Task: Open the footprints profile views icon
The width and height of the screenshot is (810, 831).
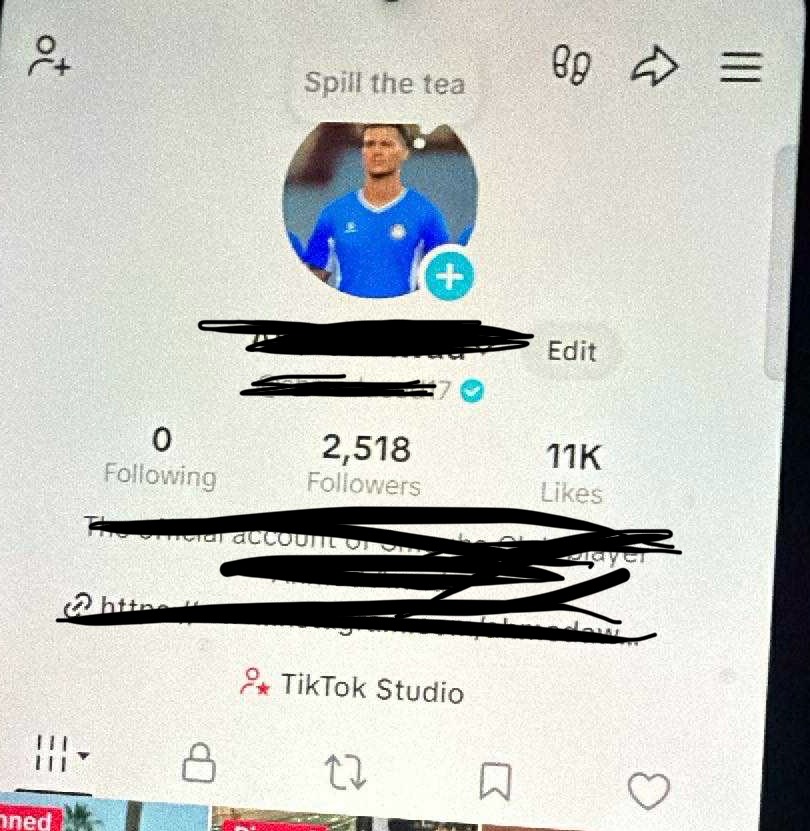Action: tap(571, 66)
